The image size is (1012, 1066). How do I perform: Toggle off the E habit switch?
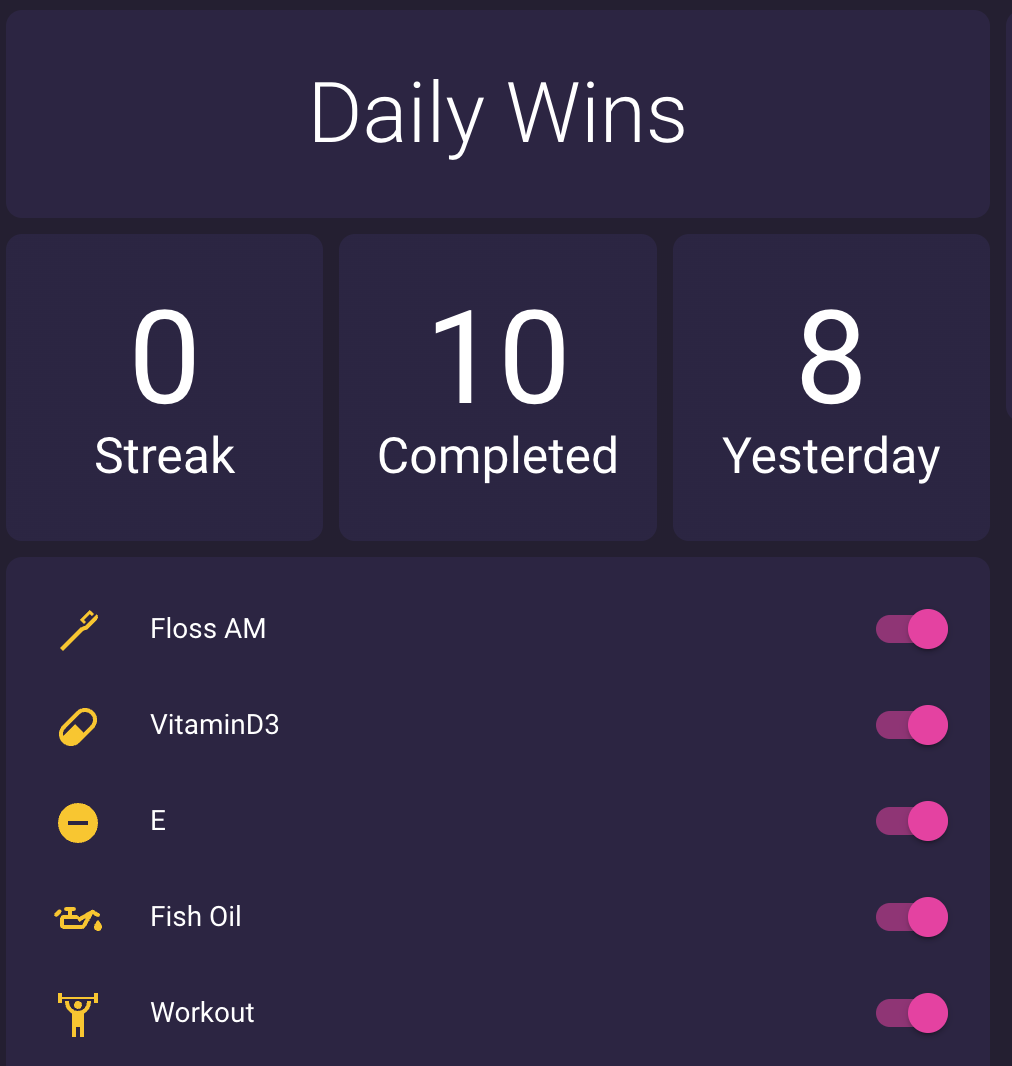(x=912, y=821)
